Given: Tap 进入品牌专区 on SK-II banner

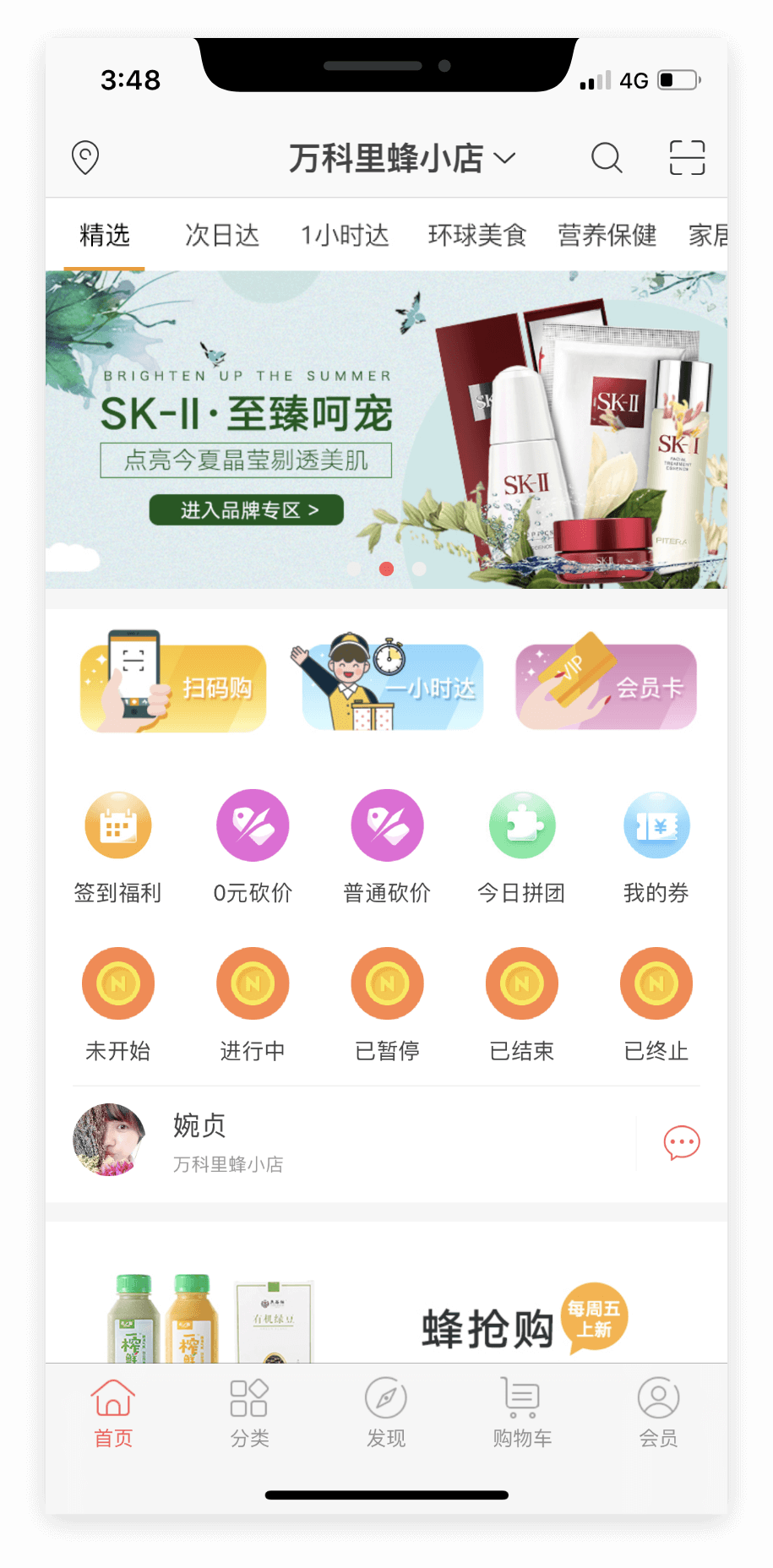Looking at the screenshot, I should click(x=247, y=509).
